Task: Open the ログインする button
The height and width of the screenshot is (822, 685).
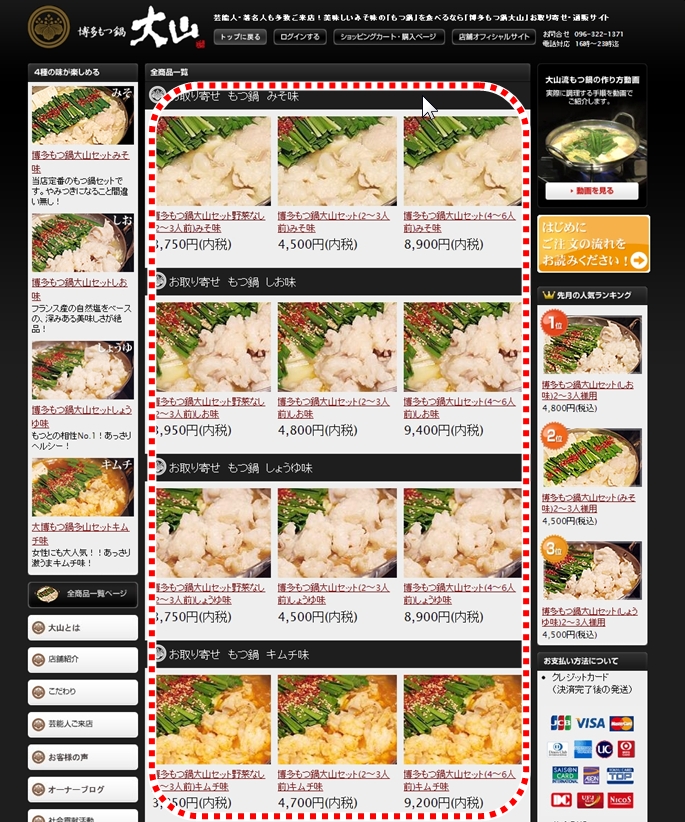Action: [300, 37]
